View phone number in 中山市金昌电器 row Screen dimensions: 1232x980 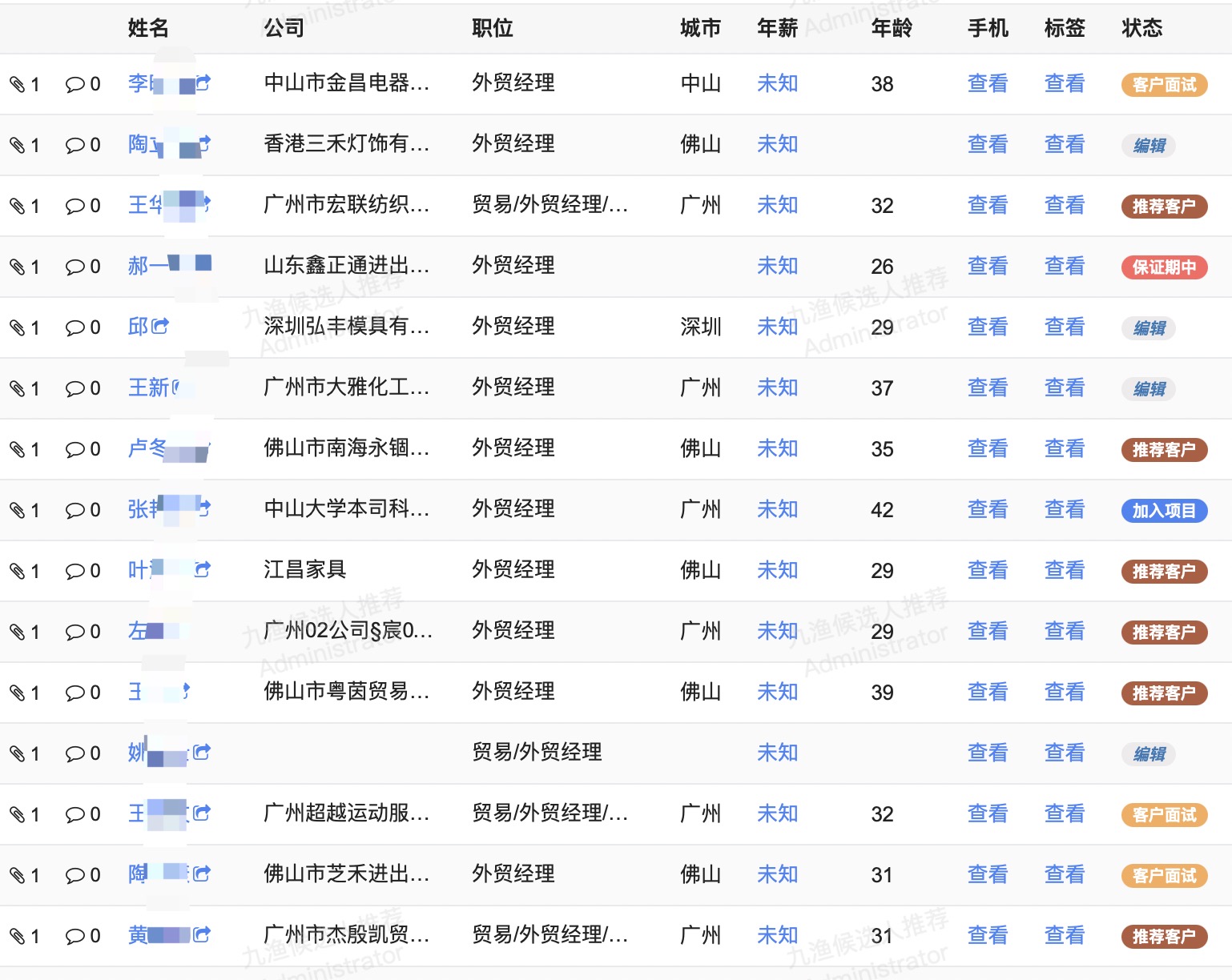[987, 83]
